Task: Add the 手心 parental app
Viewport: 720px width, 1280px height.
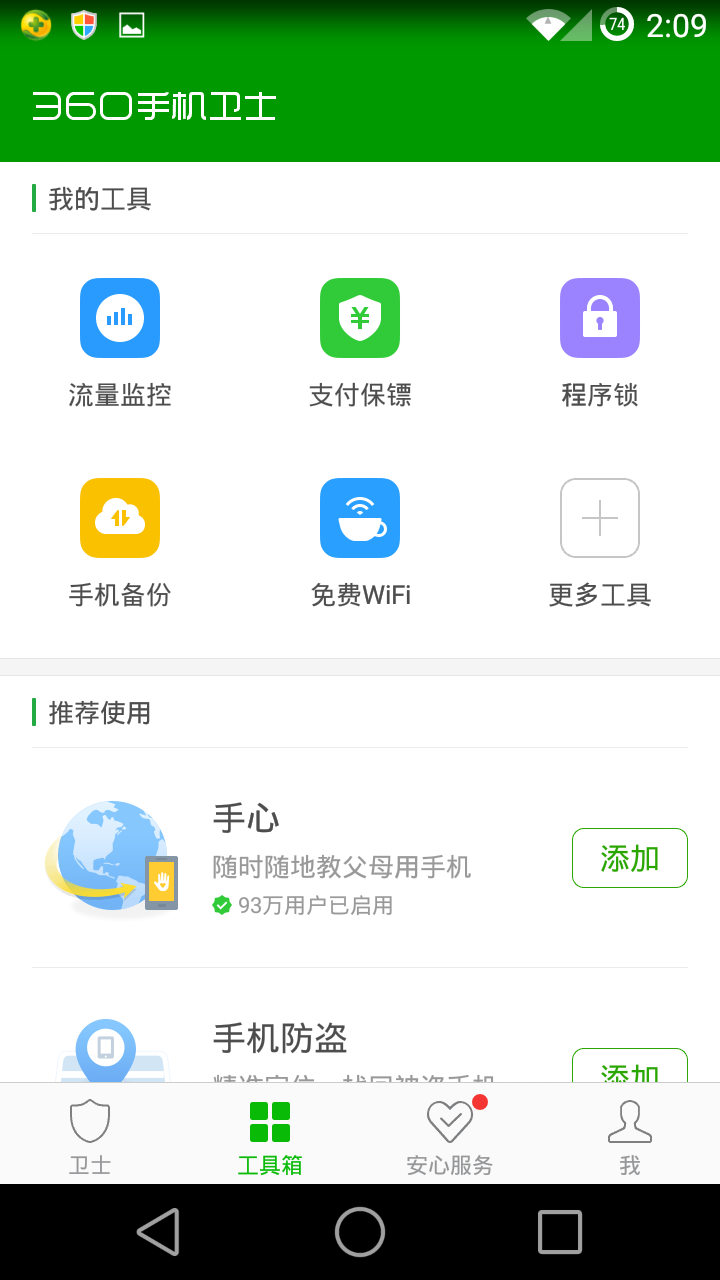Action: pyautogui.click(x=629, y=858)
